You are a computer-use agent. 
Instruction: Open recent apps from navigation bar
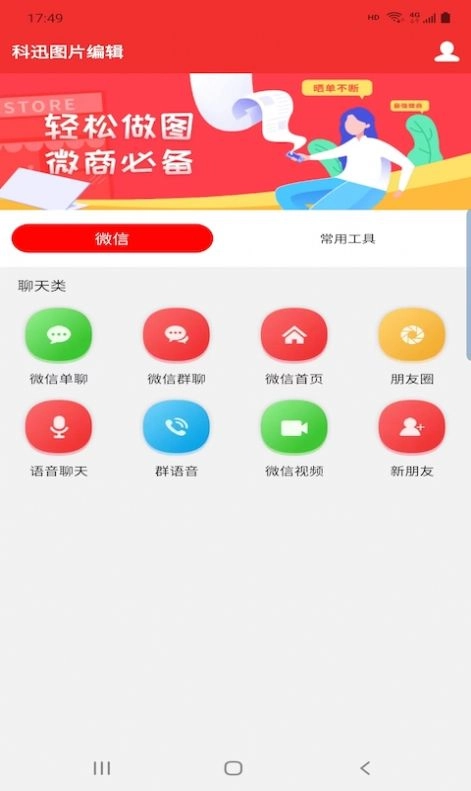(102, 768)
